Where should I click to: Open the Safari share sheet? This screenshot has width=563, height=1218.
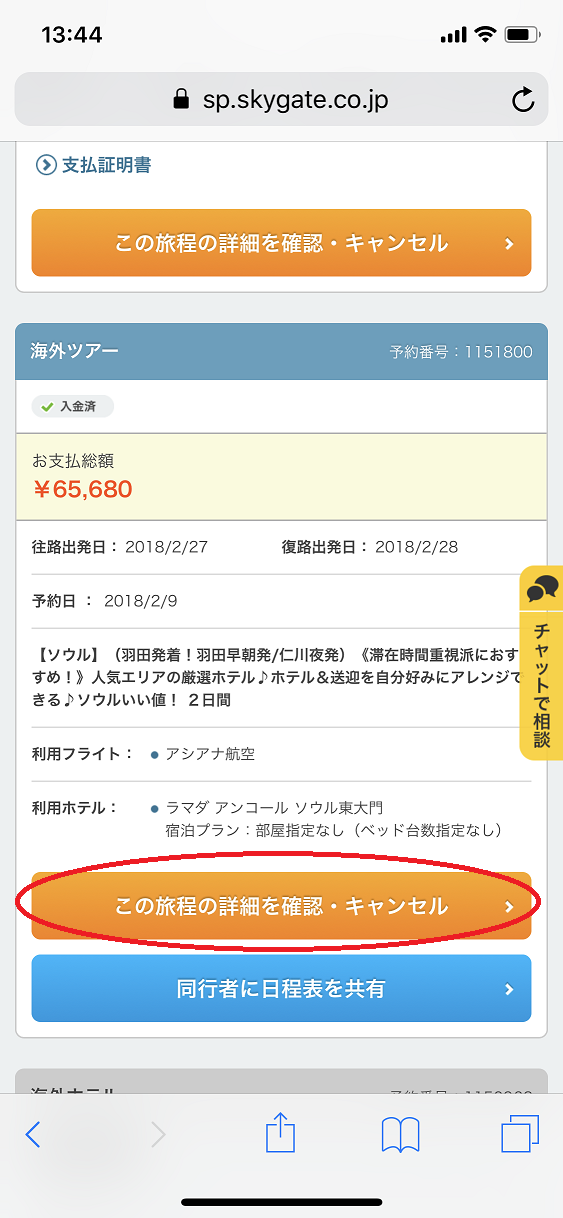[281, 1133]
